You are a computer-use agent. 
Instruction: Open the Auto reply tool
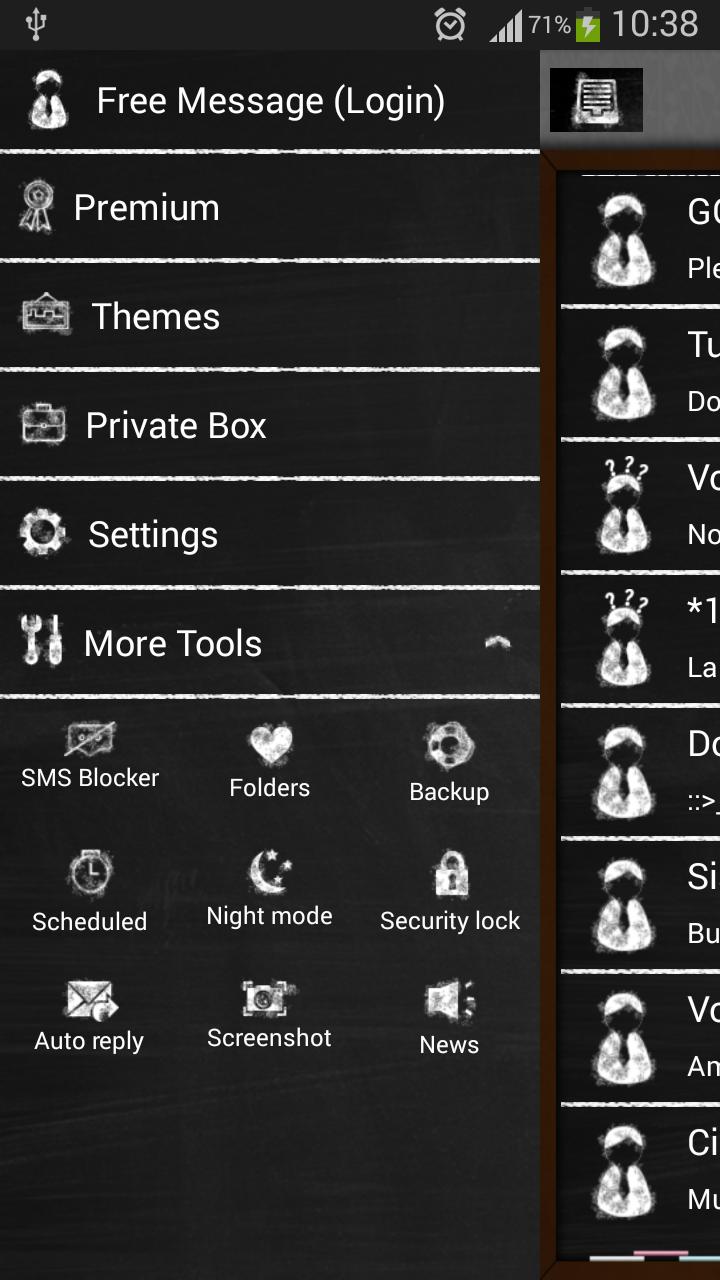point(90,1015)
